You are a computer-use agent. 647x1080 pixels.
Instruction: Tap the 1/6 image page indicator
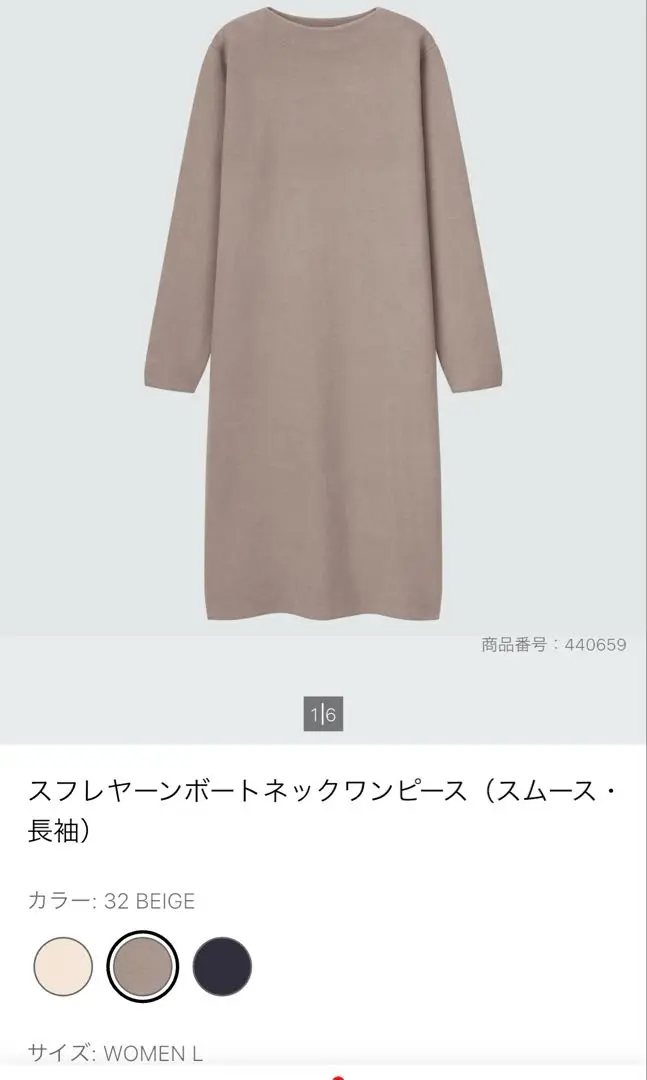click(323, 714)
